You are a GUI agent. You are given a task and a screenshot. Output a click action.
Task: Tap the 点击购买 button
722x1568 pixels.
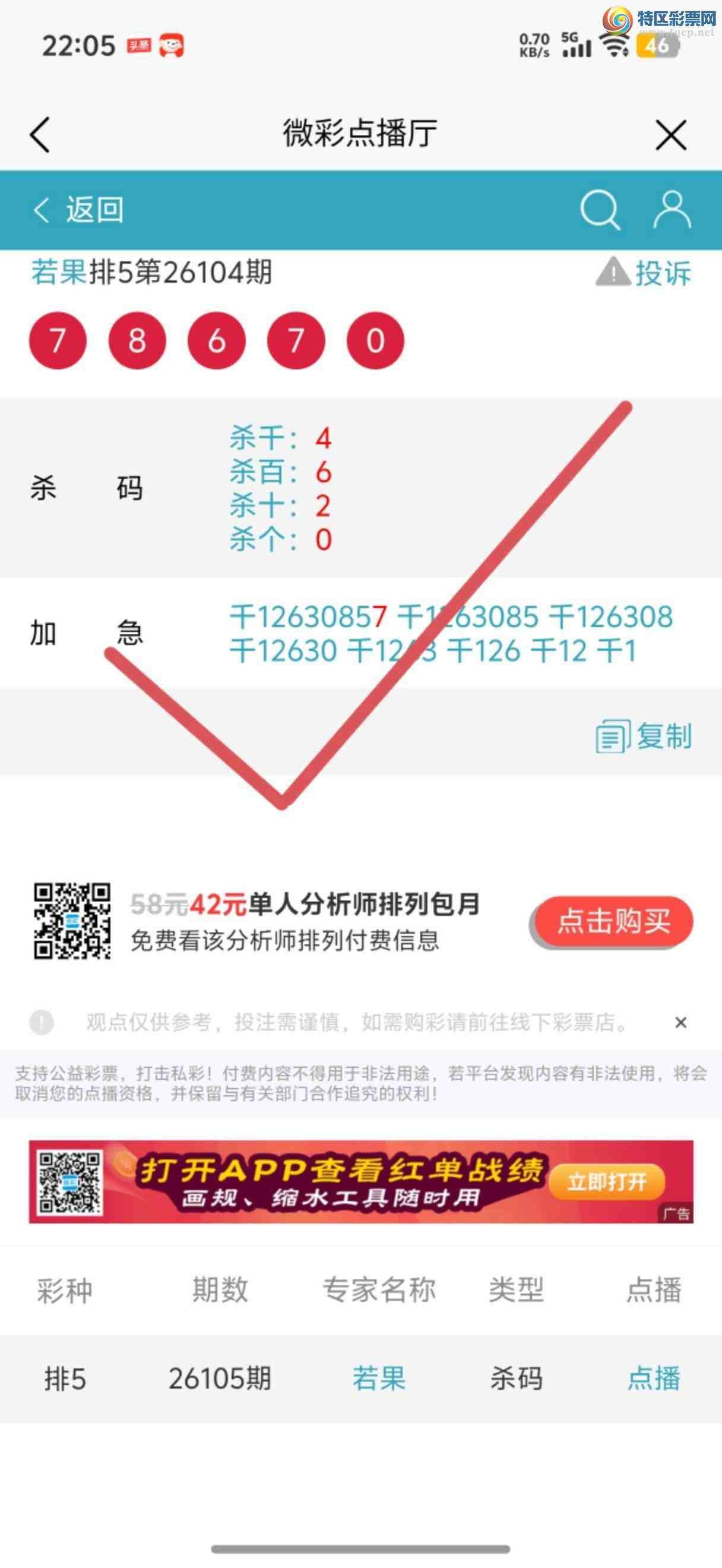click(613, 921)
